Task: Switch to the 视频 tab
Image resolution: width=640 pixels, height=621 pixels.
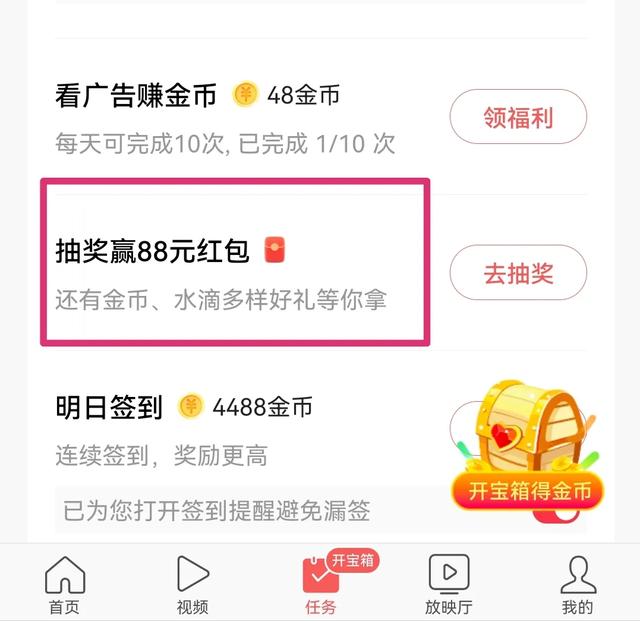Action: 192,585
